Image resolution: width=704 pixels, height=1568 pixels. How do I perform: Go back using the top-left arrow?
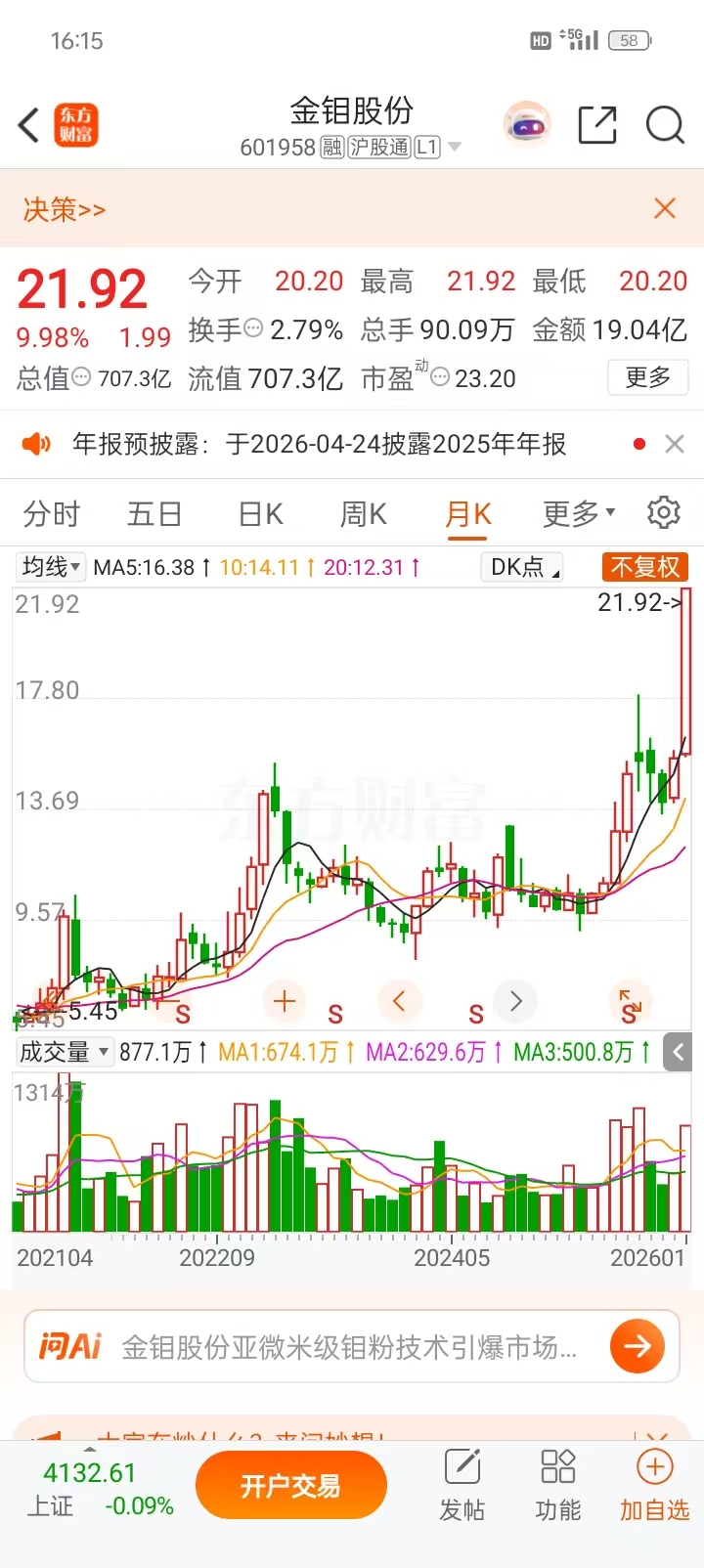pyautogui.click(x=29, y=125)
